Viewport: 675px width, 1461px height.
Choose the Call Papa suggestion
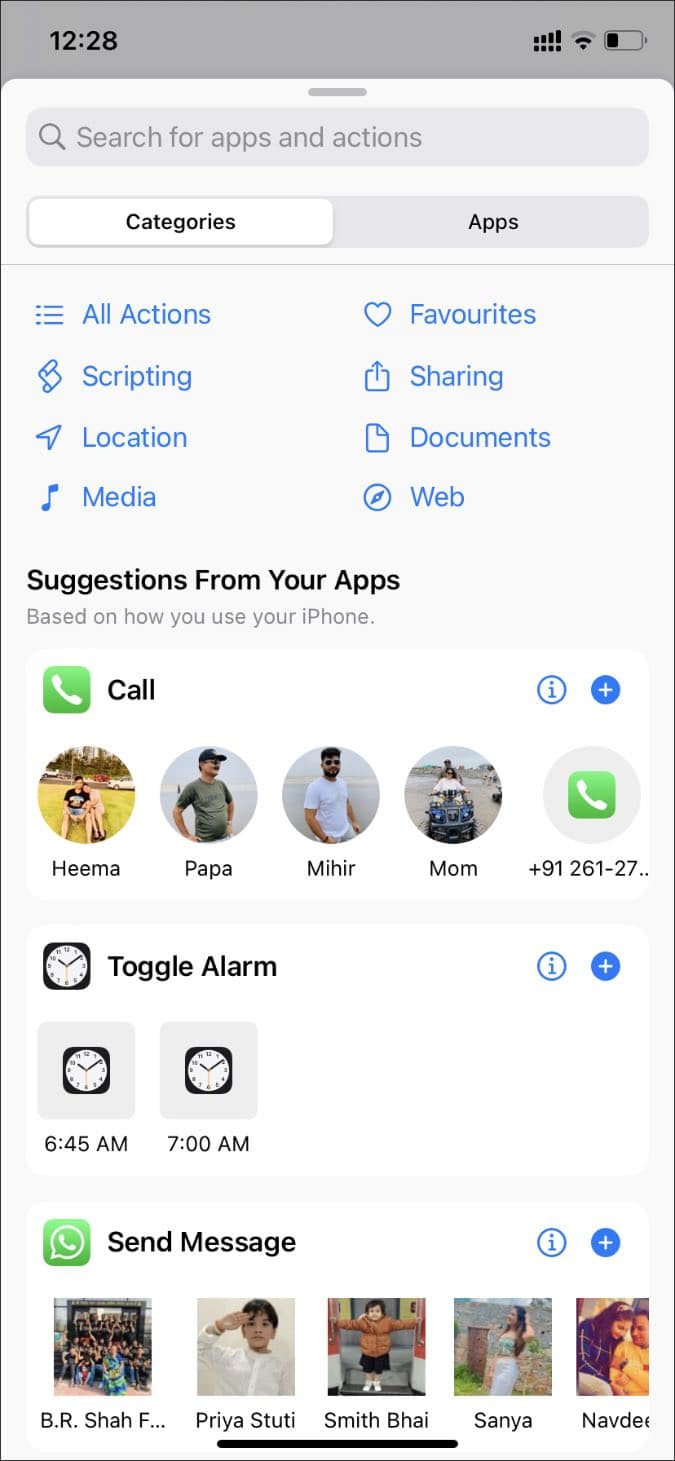pyautogui.click(x=208, y=796)
